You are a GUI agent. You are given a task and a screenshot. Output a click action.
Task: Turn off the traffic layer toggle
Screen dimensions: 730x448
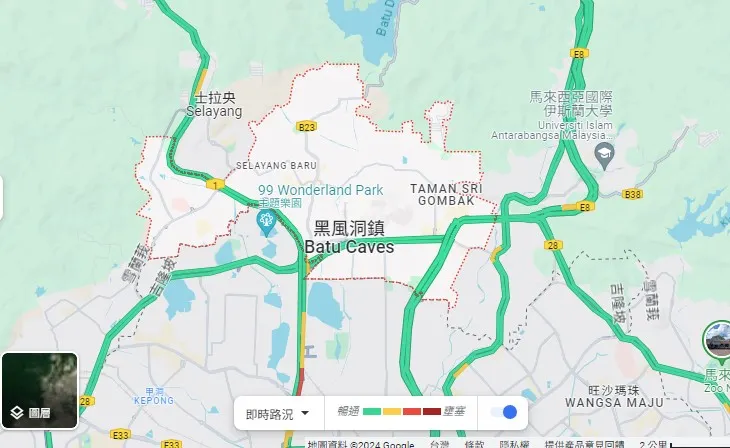click(x=503, y=412)
